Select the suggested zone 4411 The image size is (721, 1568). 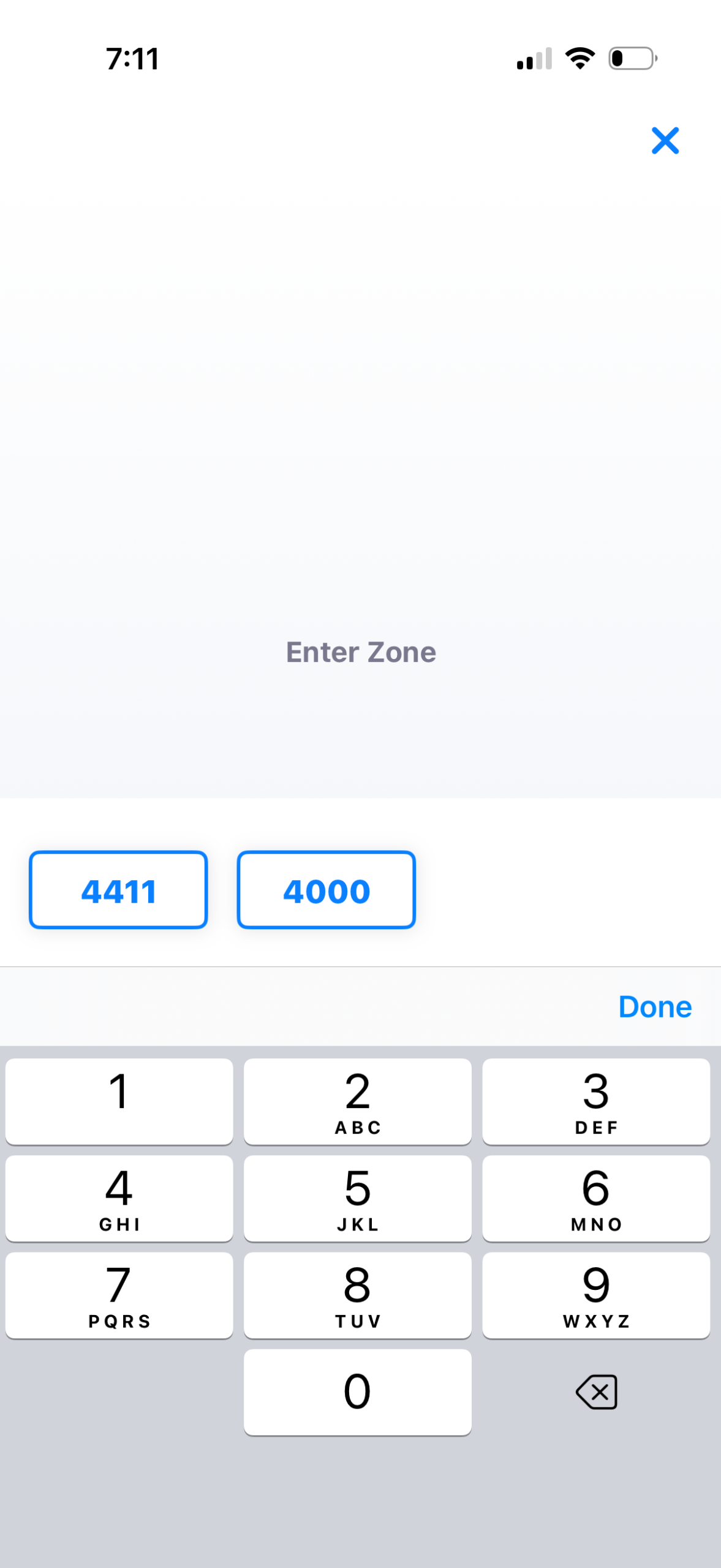pyautogui.click(x=118, y=889)
